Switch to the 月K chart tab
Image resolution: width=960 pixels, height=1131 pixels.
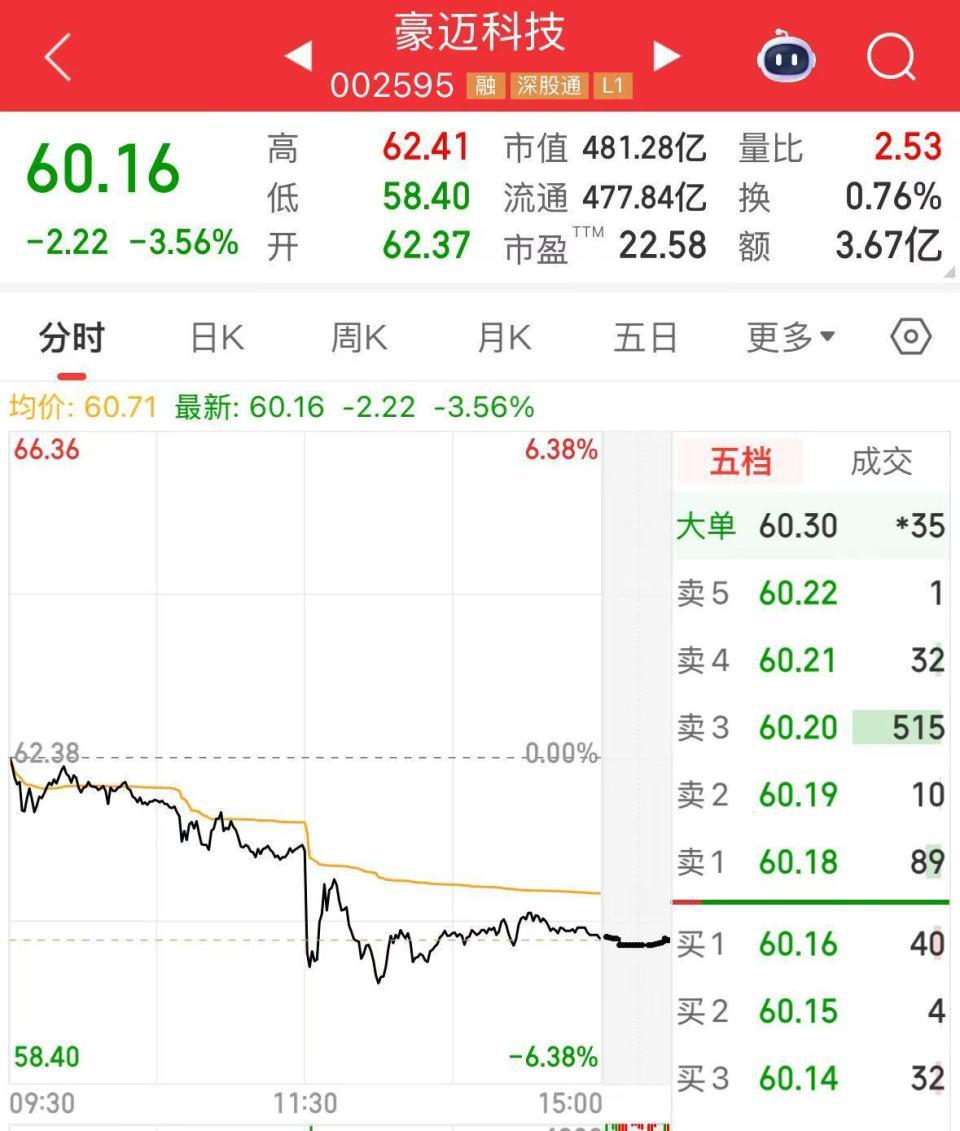click(504, 339)
